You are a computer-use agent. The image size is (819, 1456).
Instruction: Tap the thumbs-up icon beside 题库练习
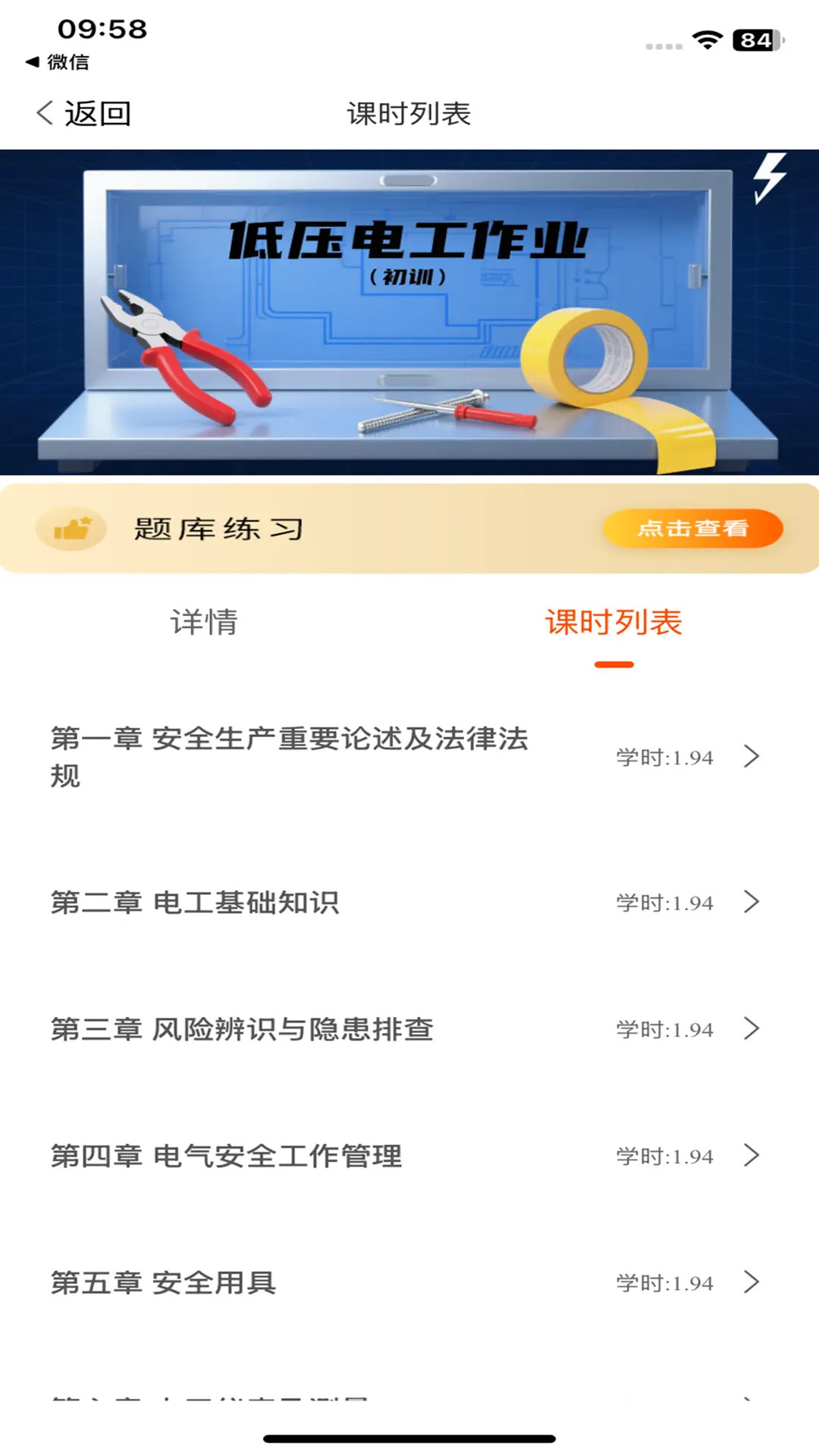point(74,528)
